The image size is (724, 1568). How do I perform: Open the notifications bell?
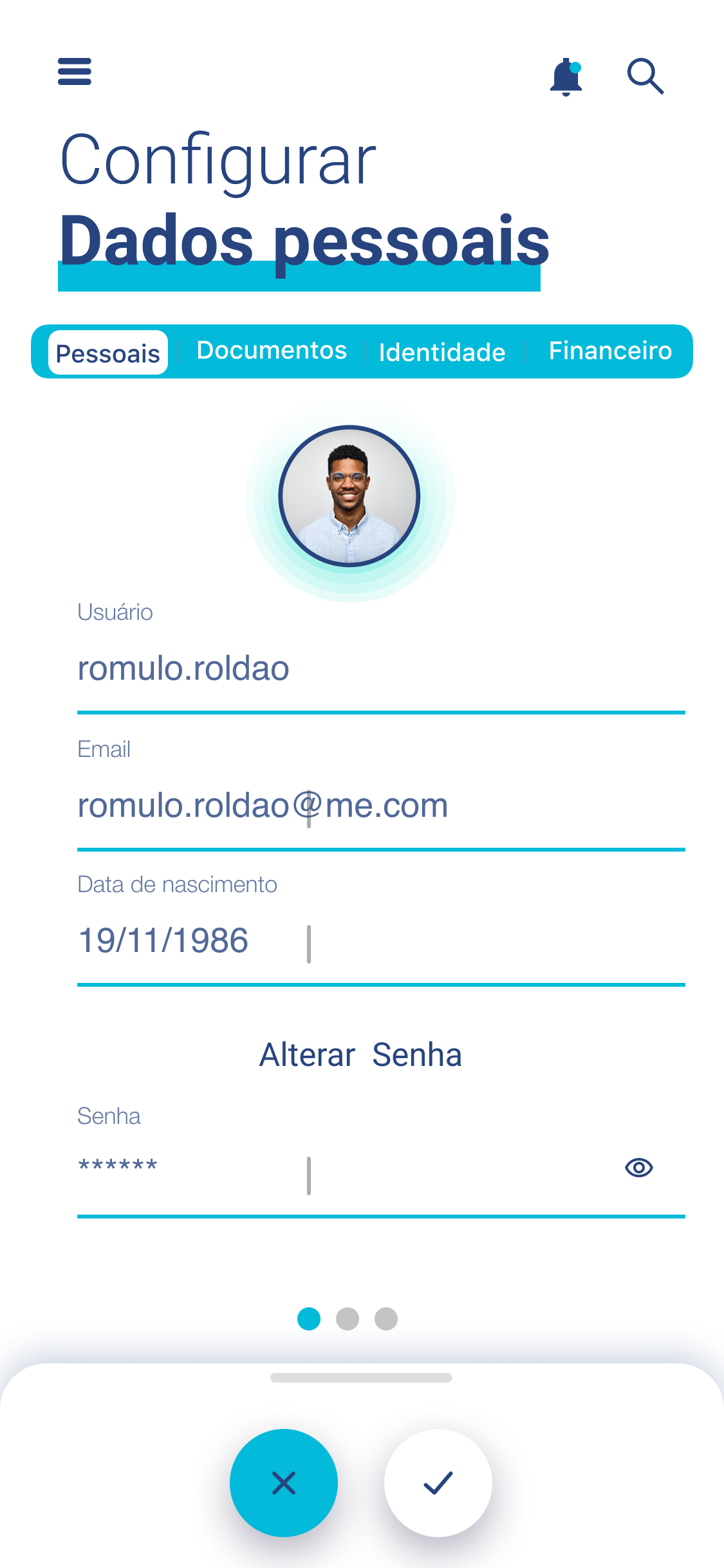coord(566,77)
